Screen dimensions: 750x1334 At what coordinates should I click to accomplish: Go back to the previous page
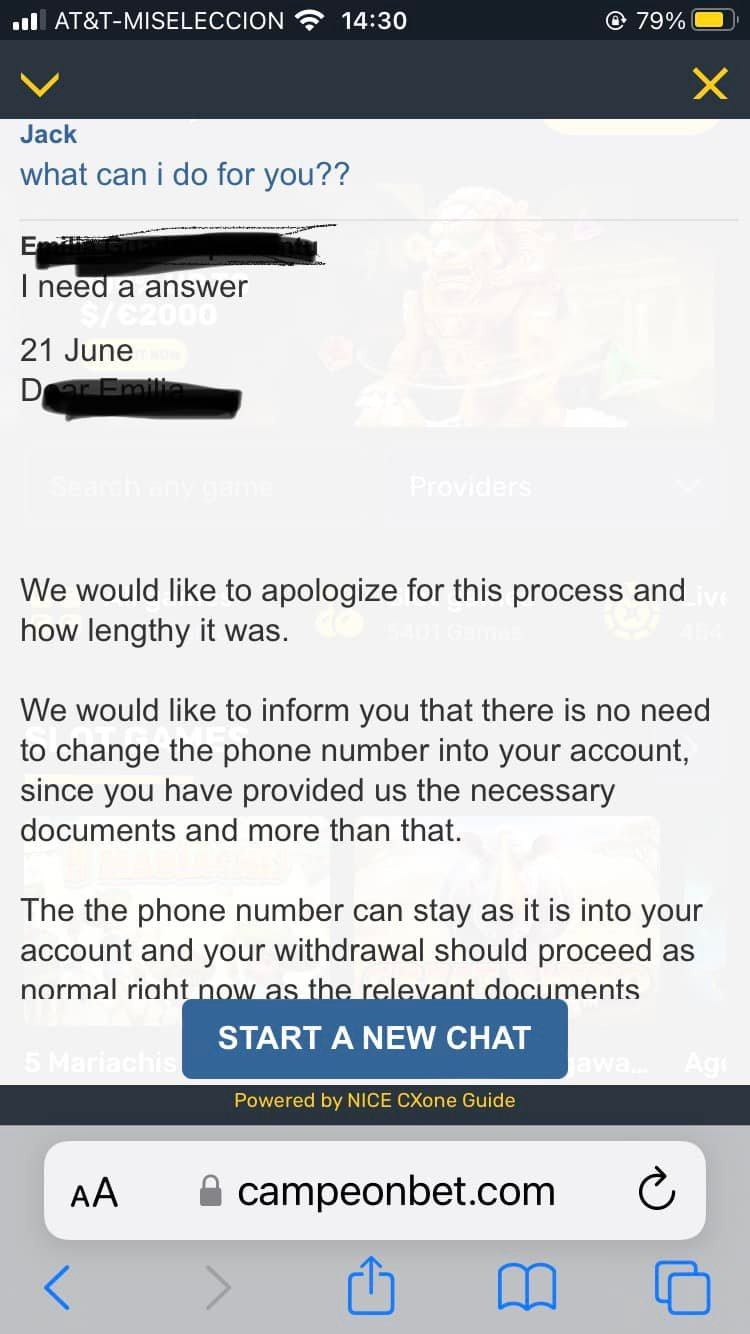(x=58, y=1287)
